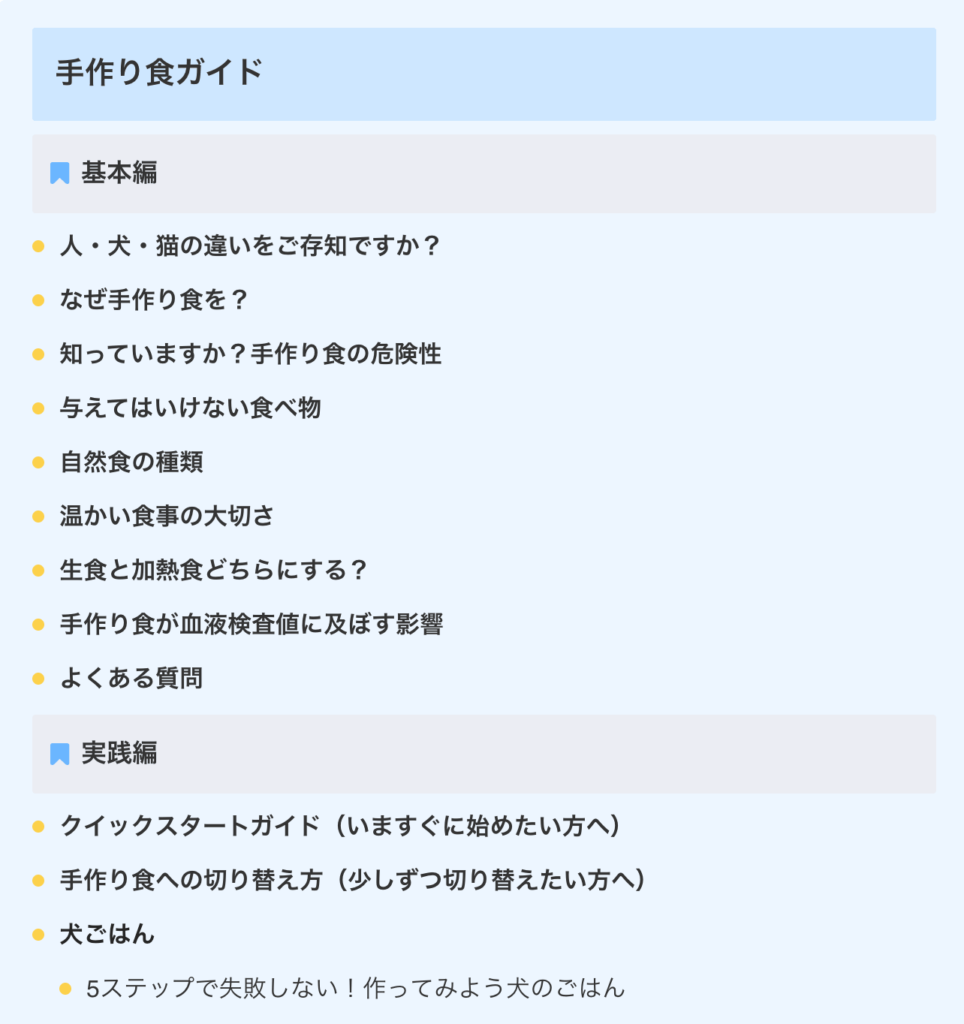The height and width of the screenshot is (1024, 964).
Task: Open 温かい食事の大切さ link
Action: (166, 516)
